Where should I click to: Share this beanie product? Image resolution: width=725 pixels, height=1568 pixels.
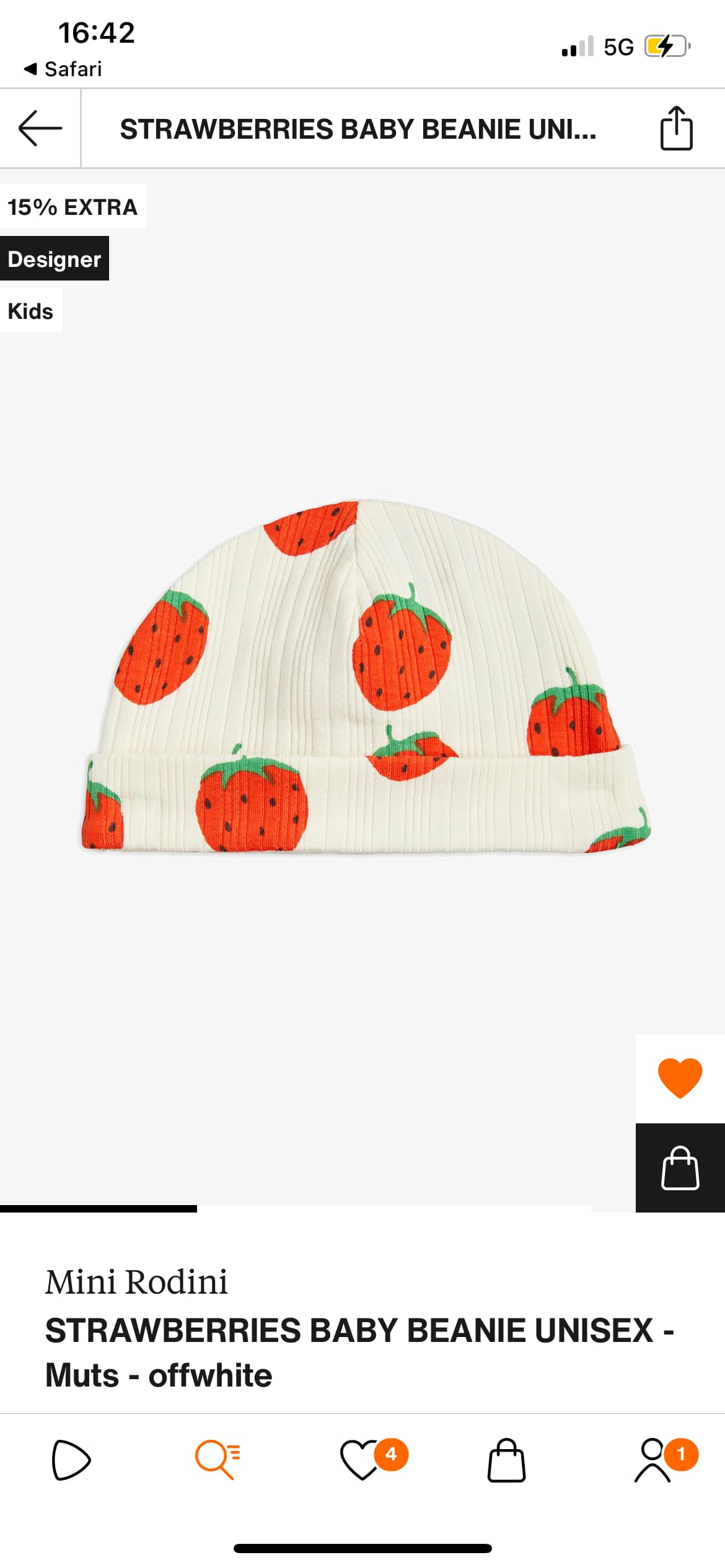pyautogui.click(x=676, y=128)
